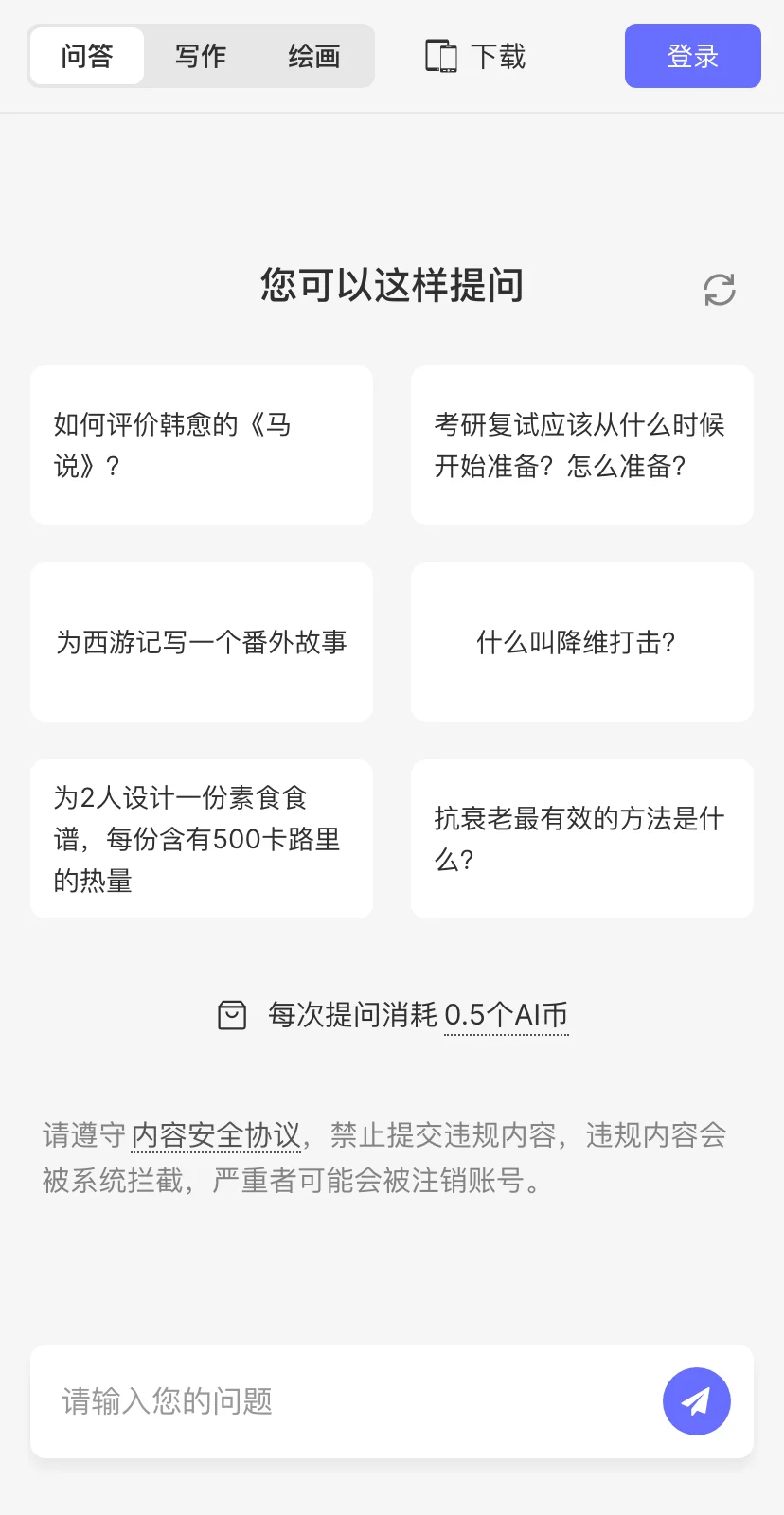784x1515 pixels.
Task: Ask 什么叫降维打击
Action: (582, 642)
